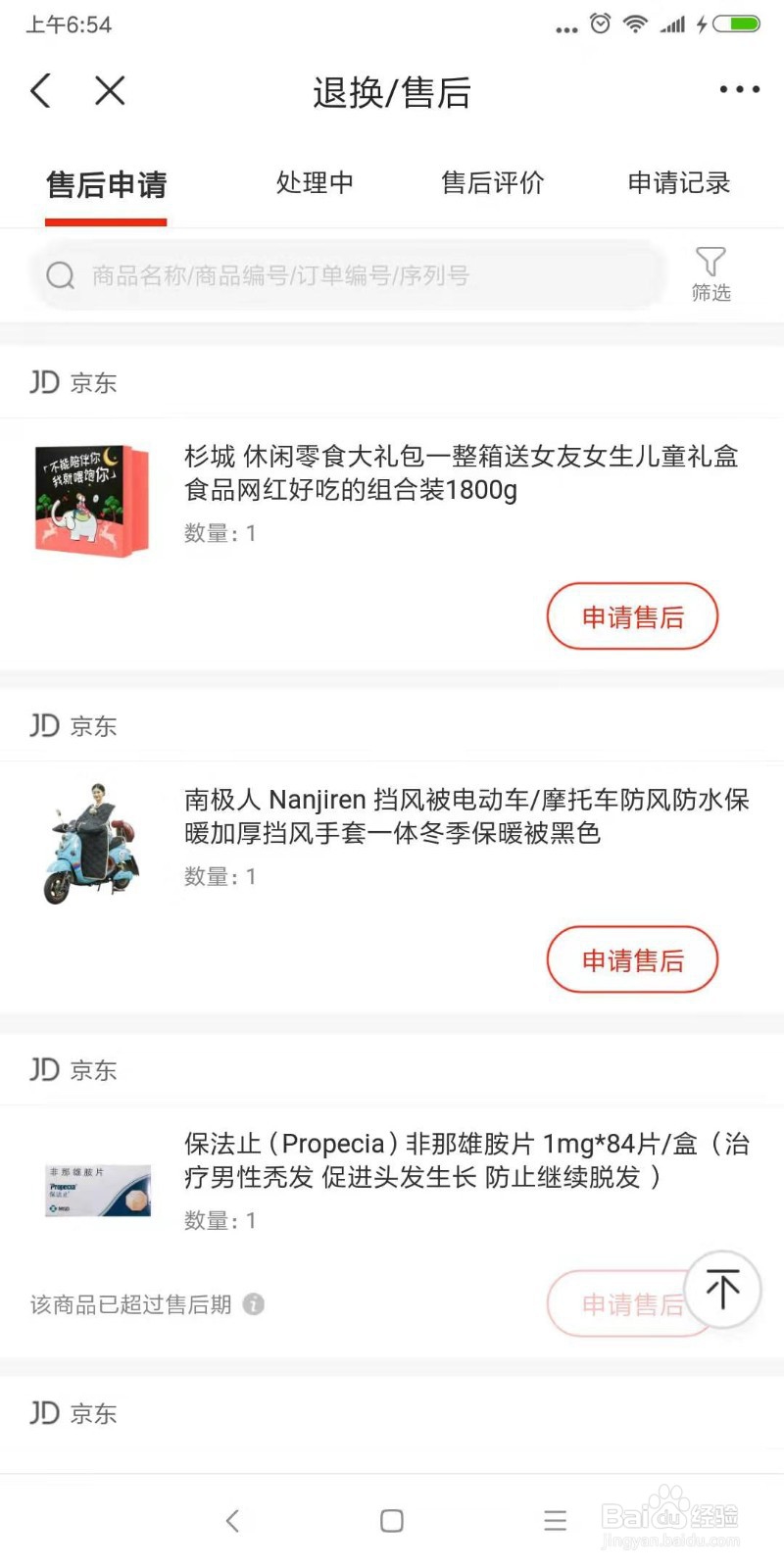Jump back to top with arrow button
Image resolution: width=784 pixels, height=1568 pixels.
click(722, 1289)
